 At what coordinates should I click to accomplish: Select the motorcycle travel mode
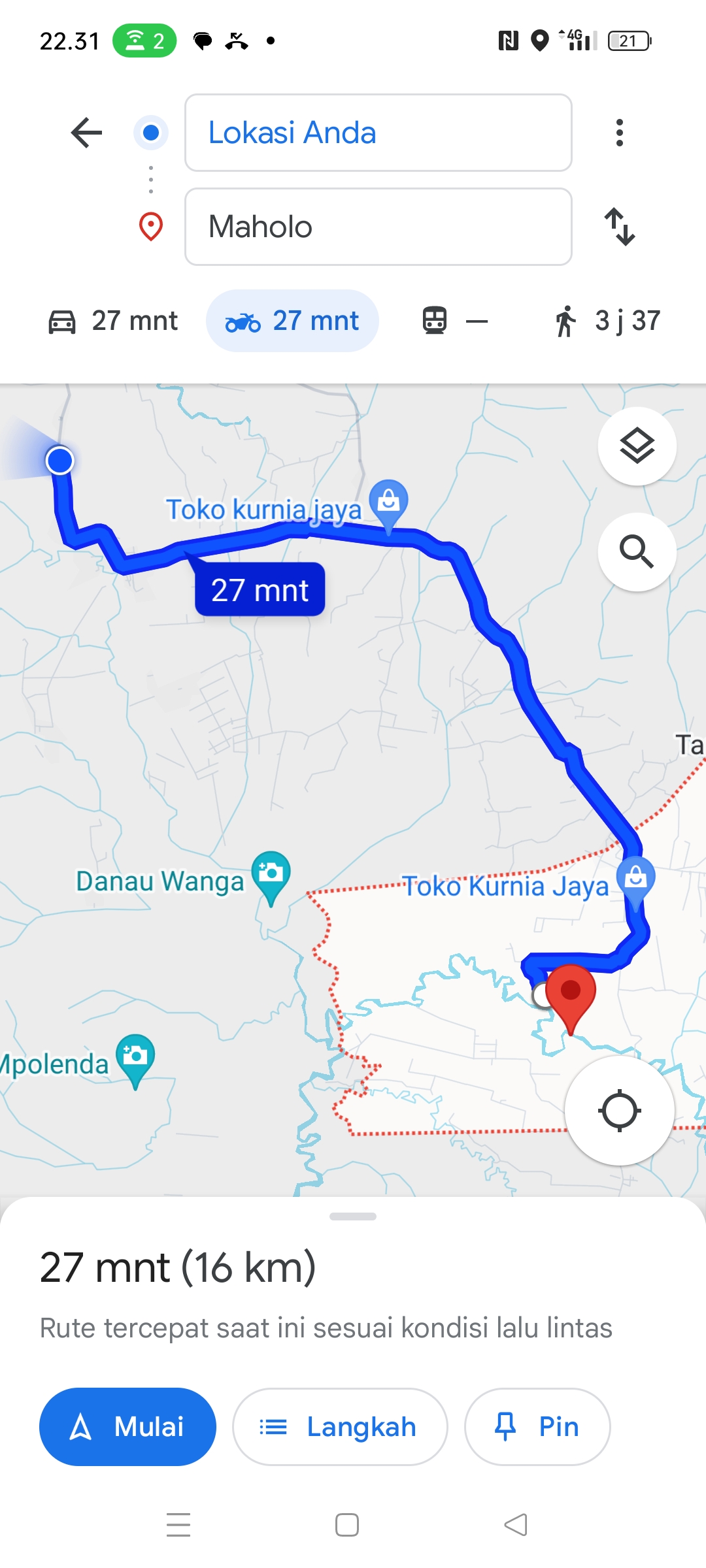292,321
